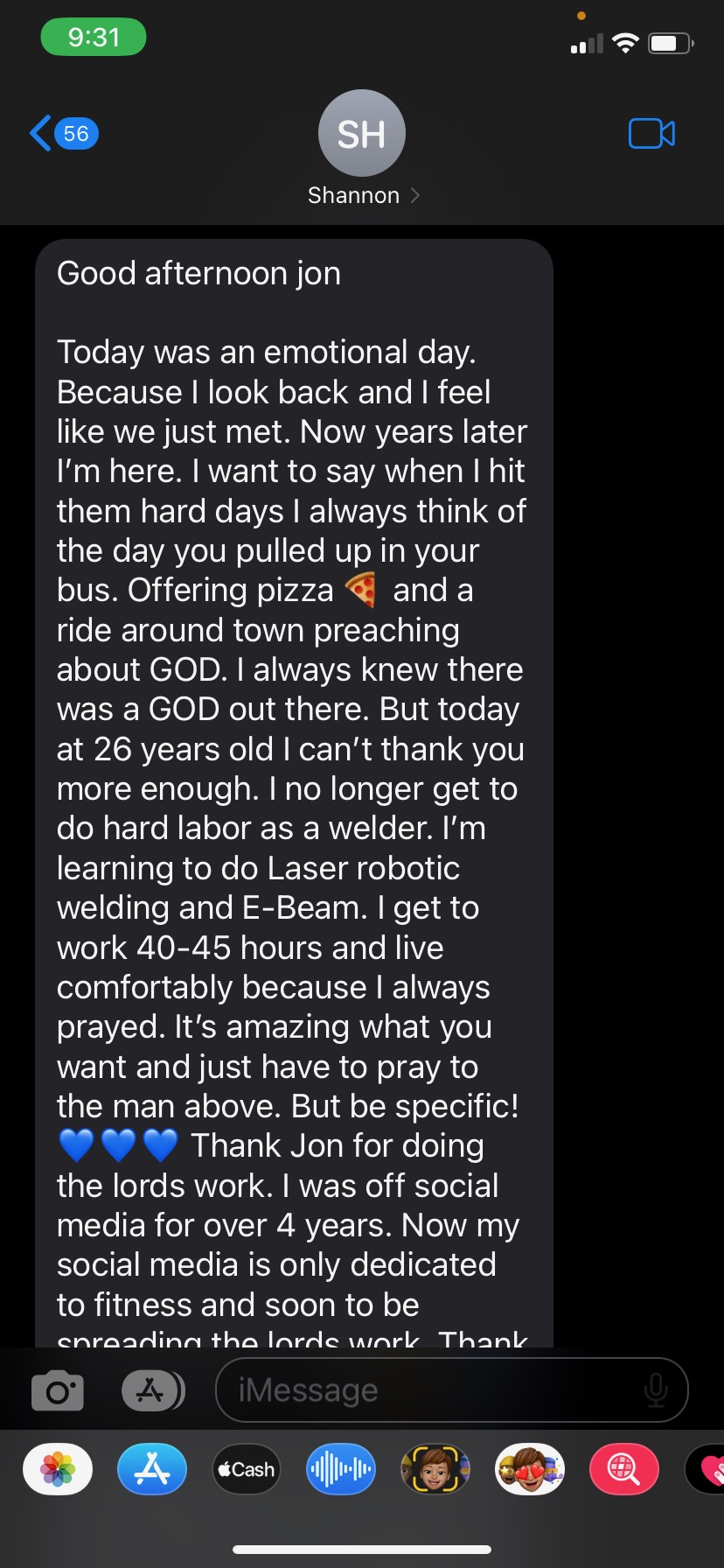Open Shannon's contact details
Image resolution: width=724 pixels, height=1568 pixels.
tap(362, 147)
